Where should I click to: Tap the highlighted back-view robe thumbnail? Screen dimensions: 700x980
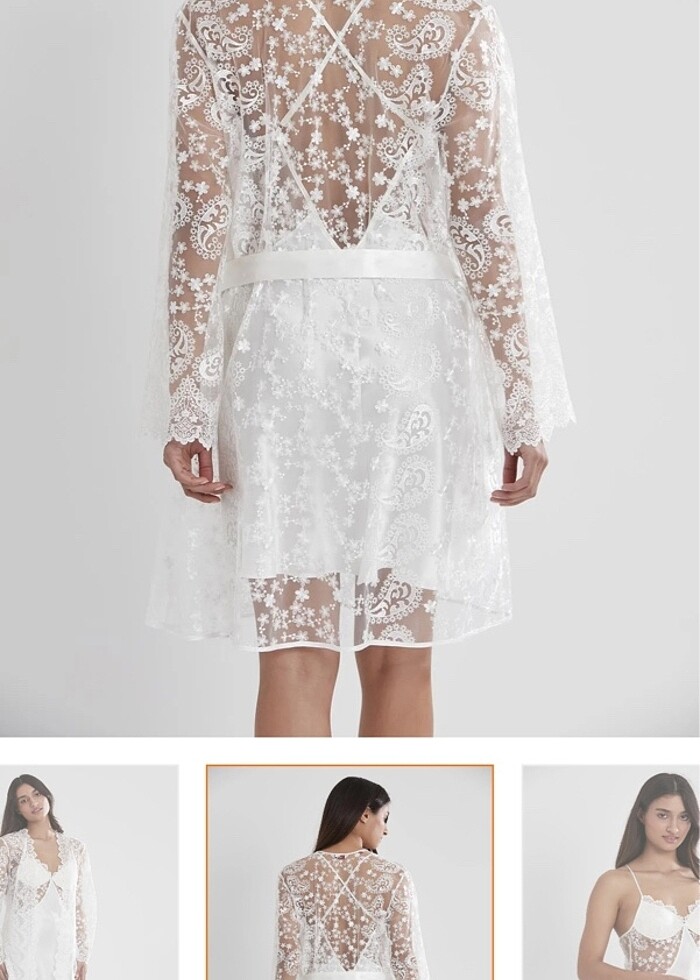point(350,872)
